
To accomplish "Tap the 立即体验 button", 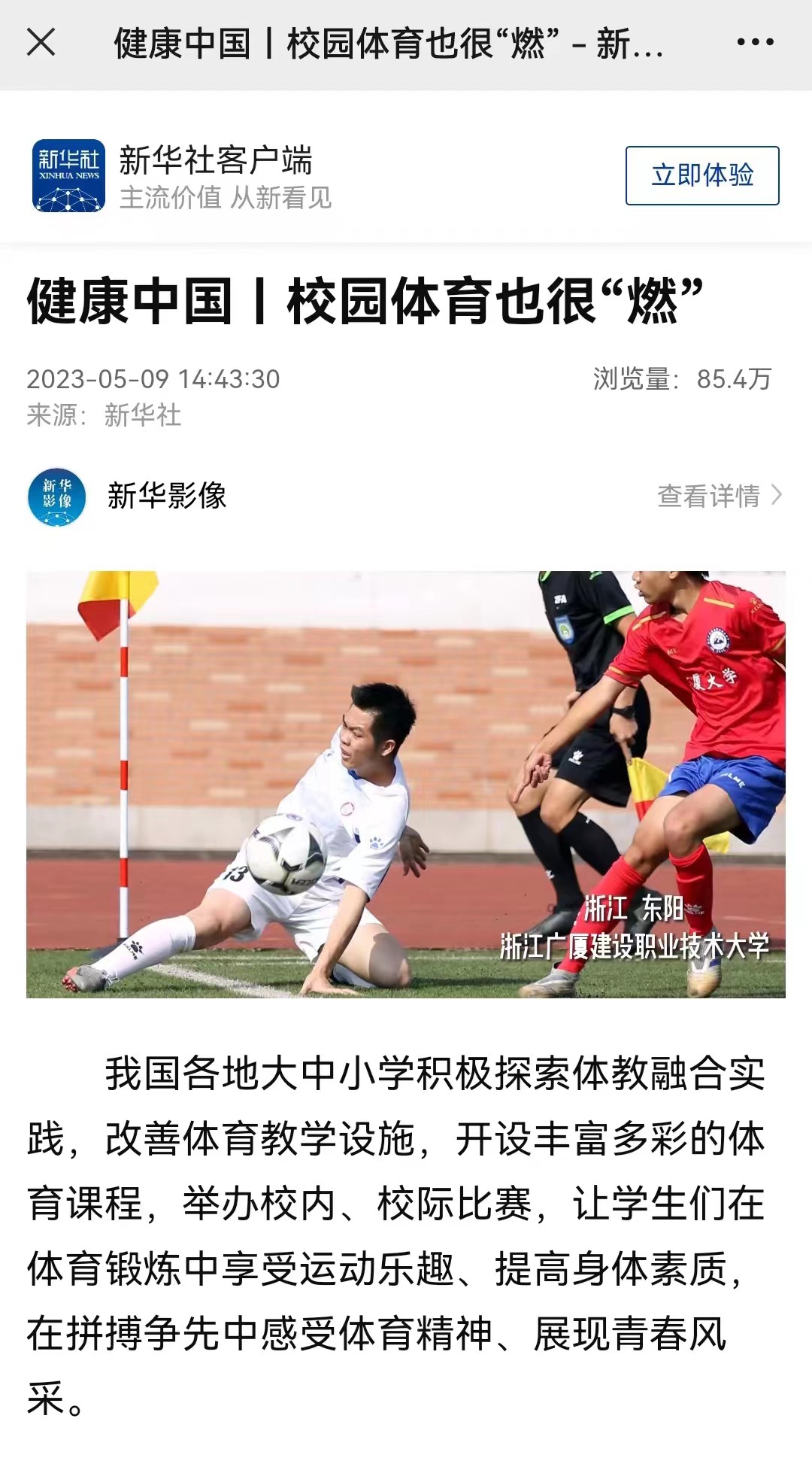I will 701,175.
